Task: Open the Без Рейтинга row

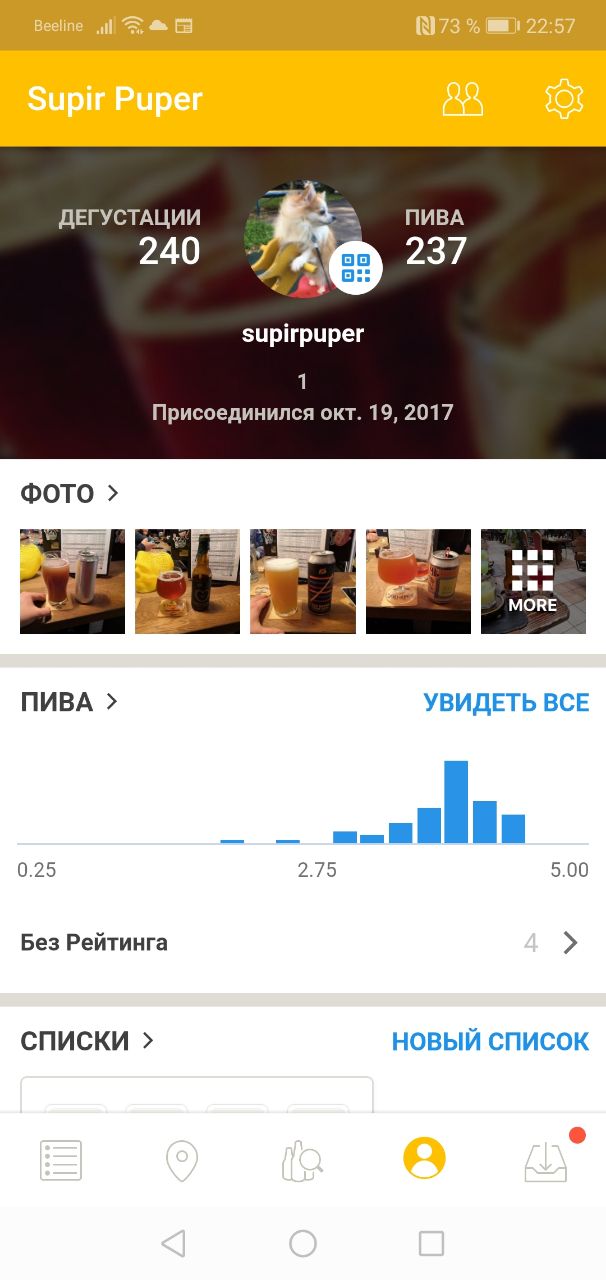Action: [303, 942]
